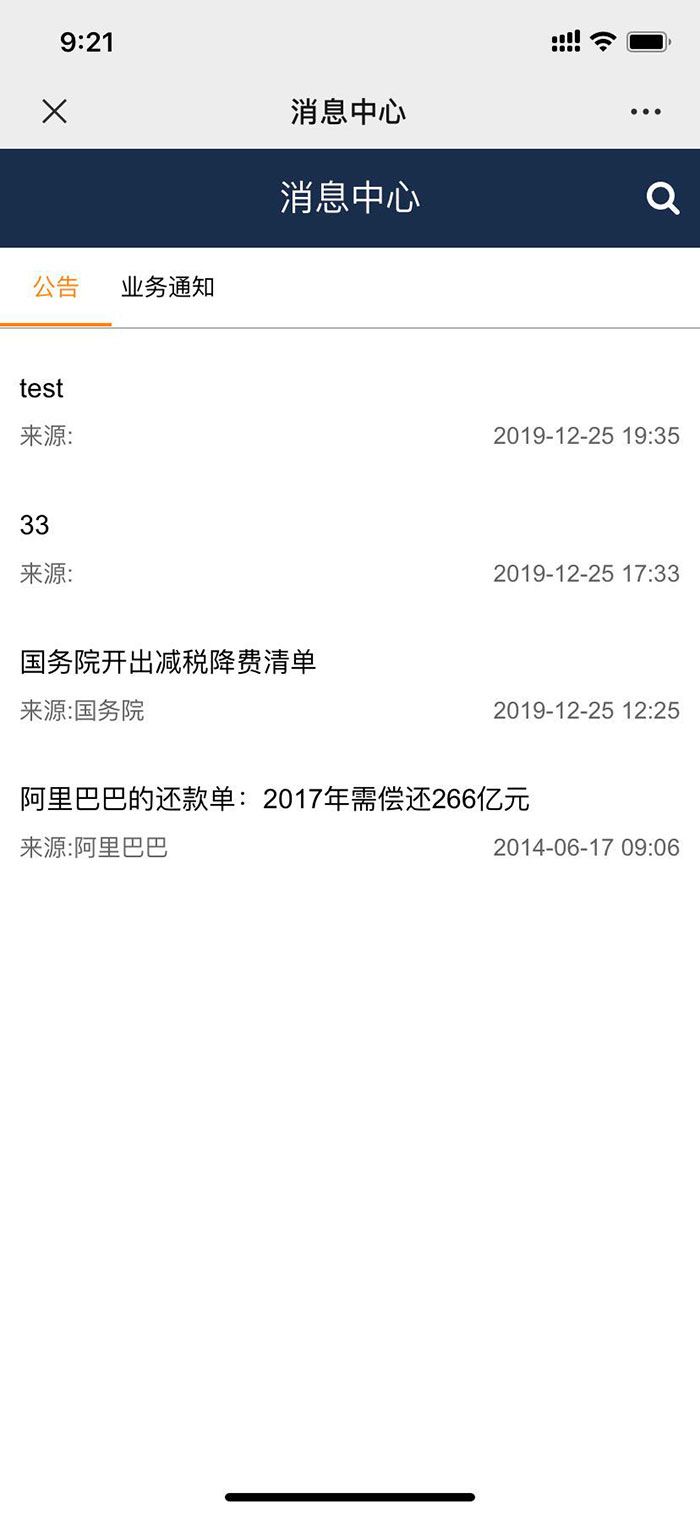The height and width of the screenshot is (1515, 700).
Task: Select the 公告 tab
Action: [56, 288]
